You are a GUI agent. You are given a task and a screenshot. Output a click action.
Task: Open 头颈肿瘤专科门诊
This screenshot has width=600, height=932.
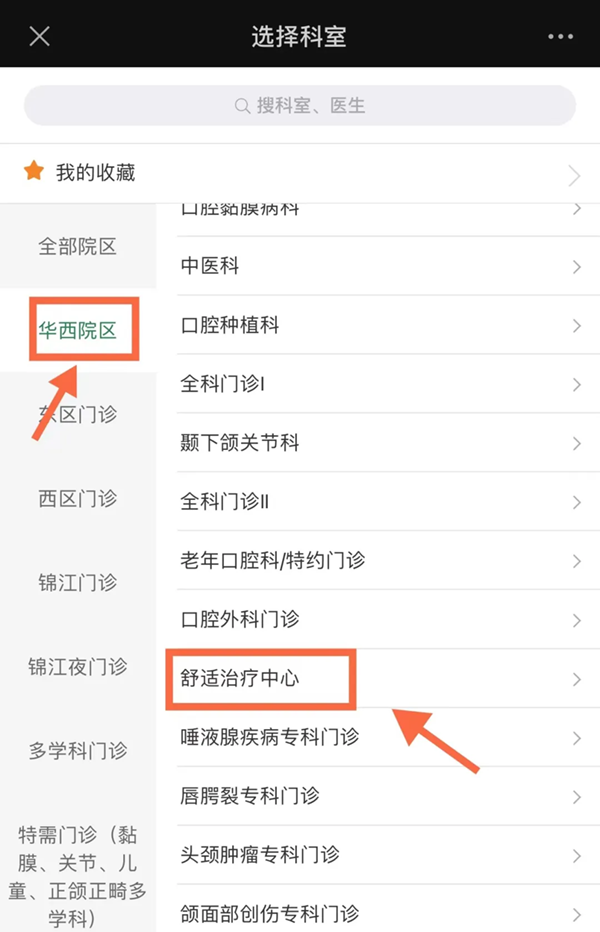pyautogui.click(x=380, y=856)
